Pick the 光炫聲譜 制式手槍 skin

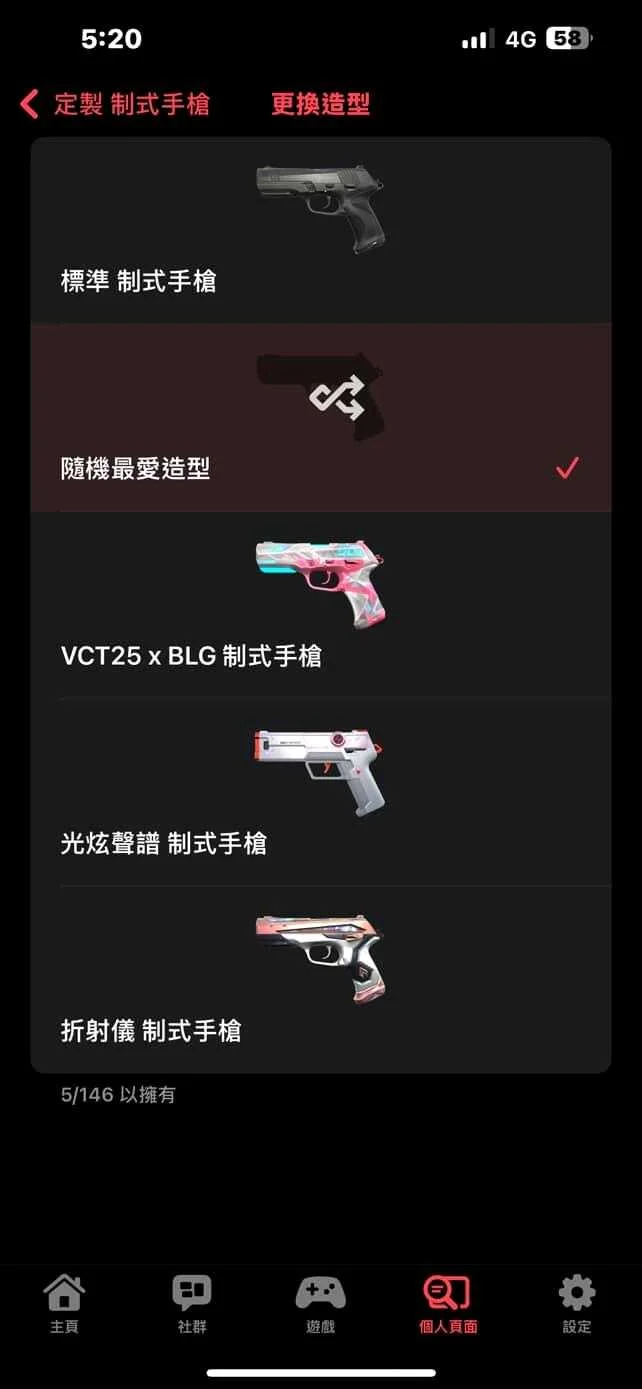320,792
